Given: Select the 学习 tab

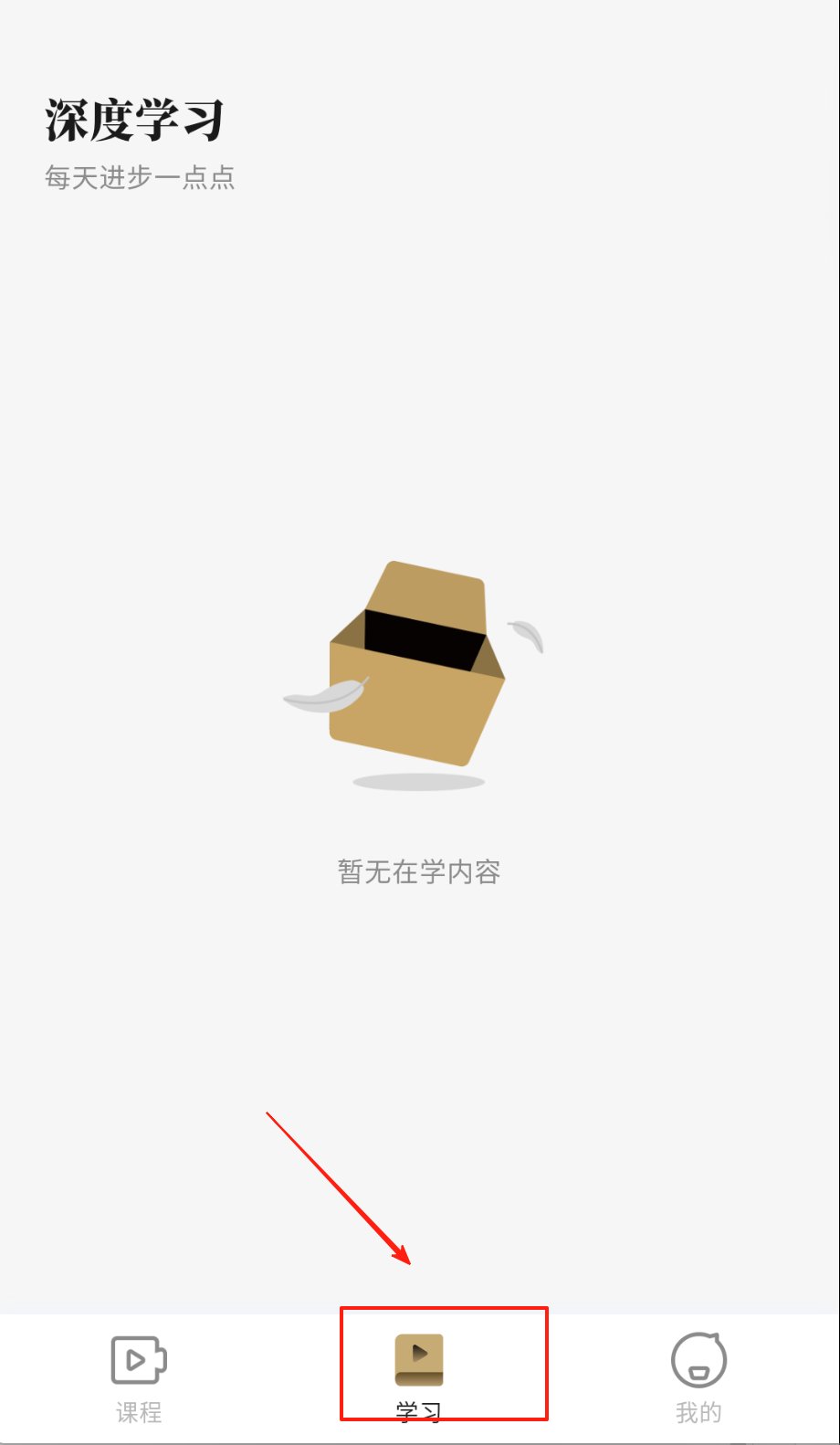Looking at the screenshot, I should (419, 1376).
